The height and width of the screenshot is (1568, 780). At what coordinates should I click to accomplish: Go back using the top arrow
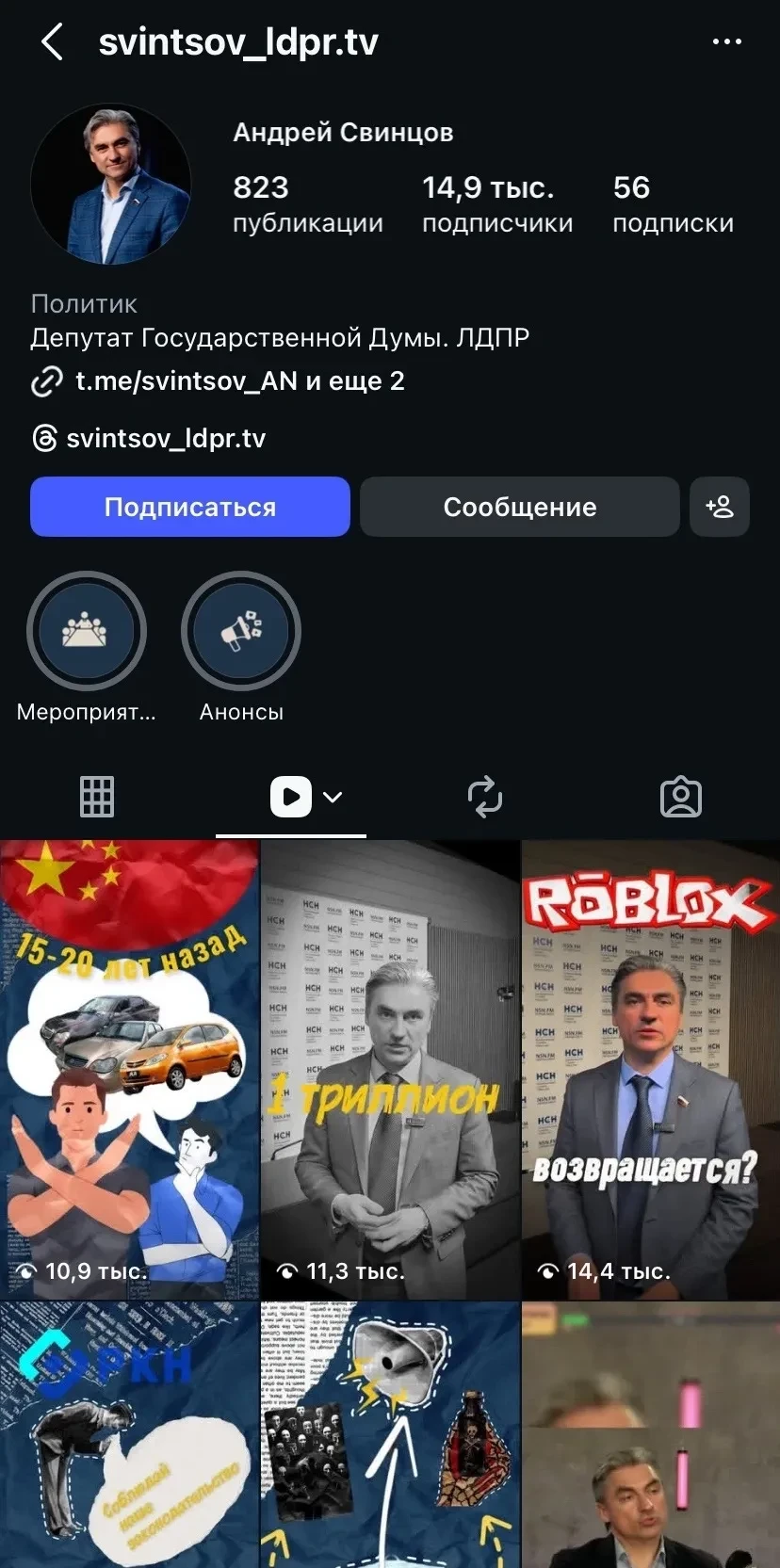click(53, 42)
